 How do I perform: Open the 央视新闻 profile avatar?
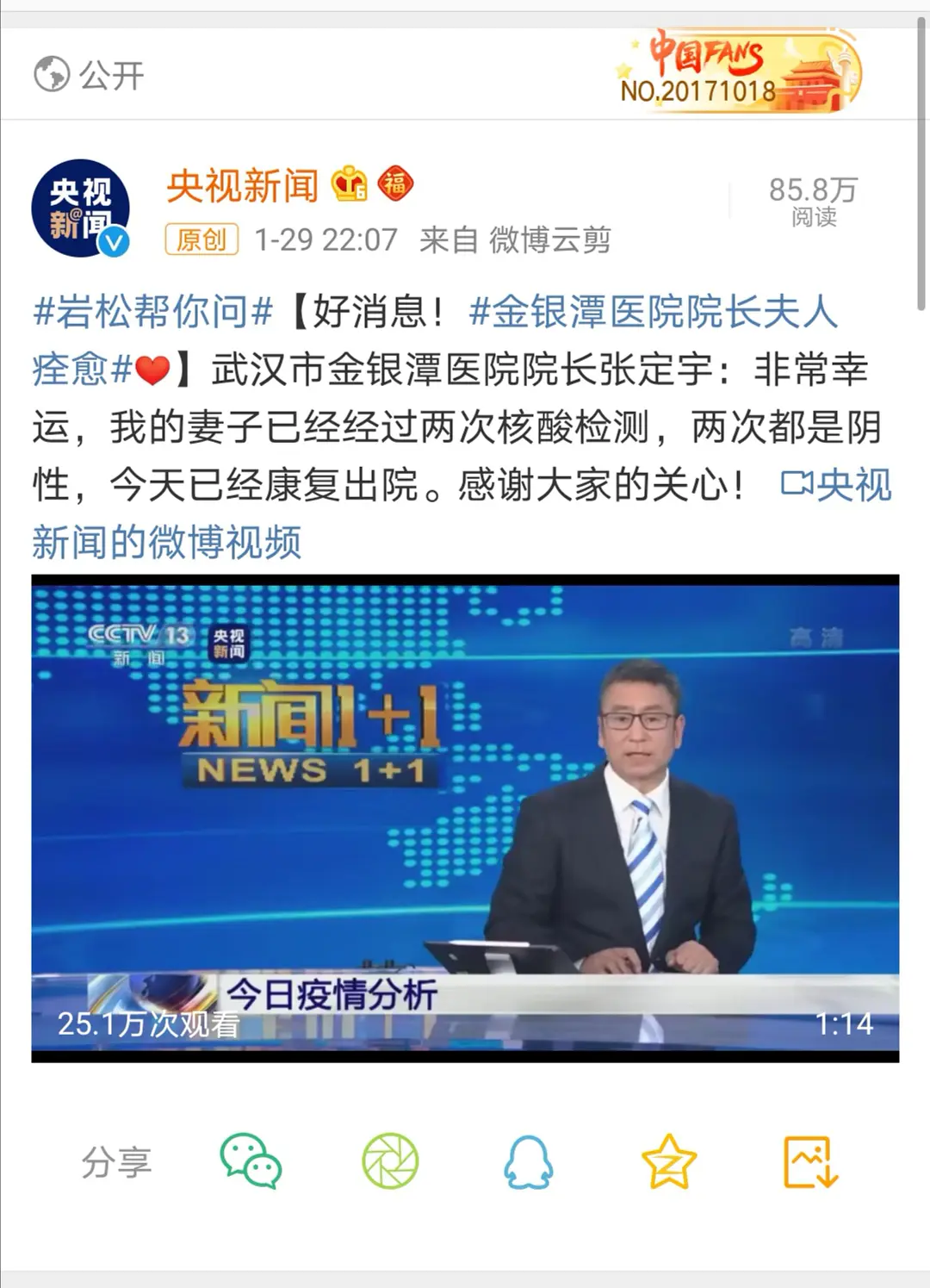tap(80, 208)
